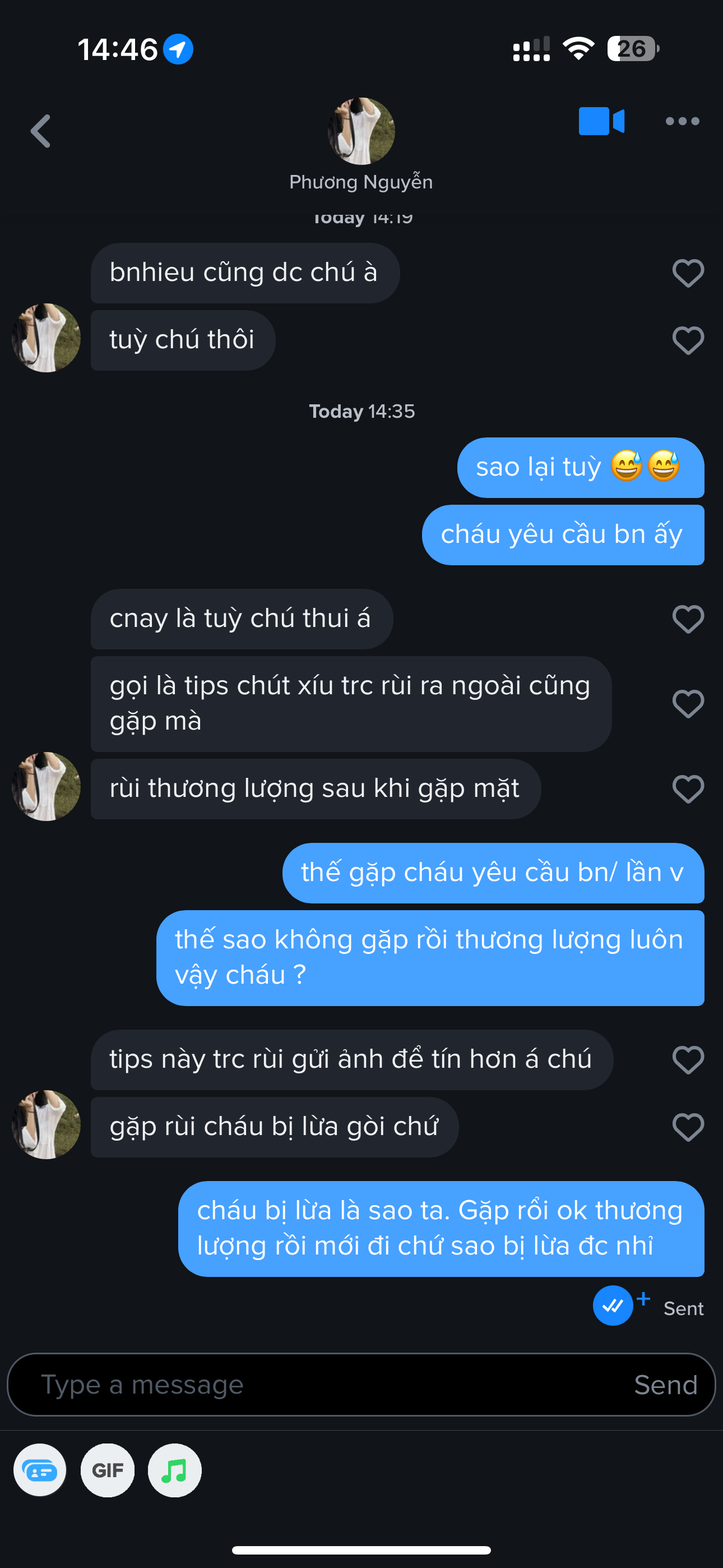Like the message about "tips chút xíu trc"
This screenshot has height=1568, width=723.
[688, 704]
